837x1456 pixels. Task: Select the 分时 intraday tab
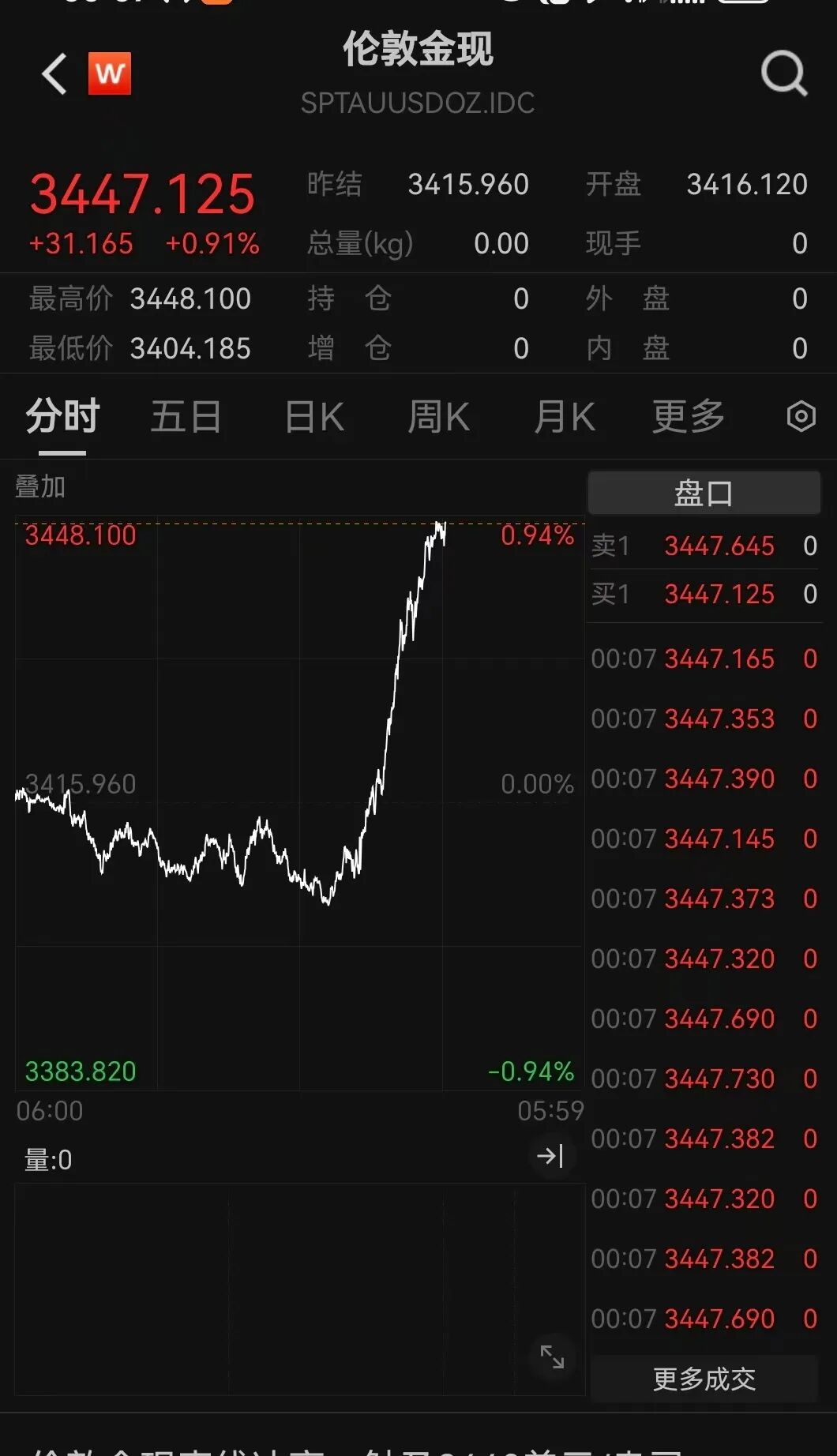62,416
